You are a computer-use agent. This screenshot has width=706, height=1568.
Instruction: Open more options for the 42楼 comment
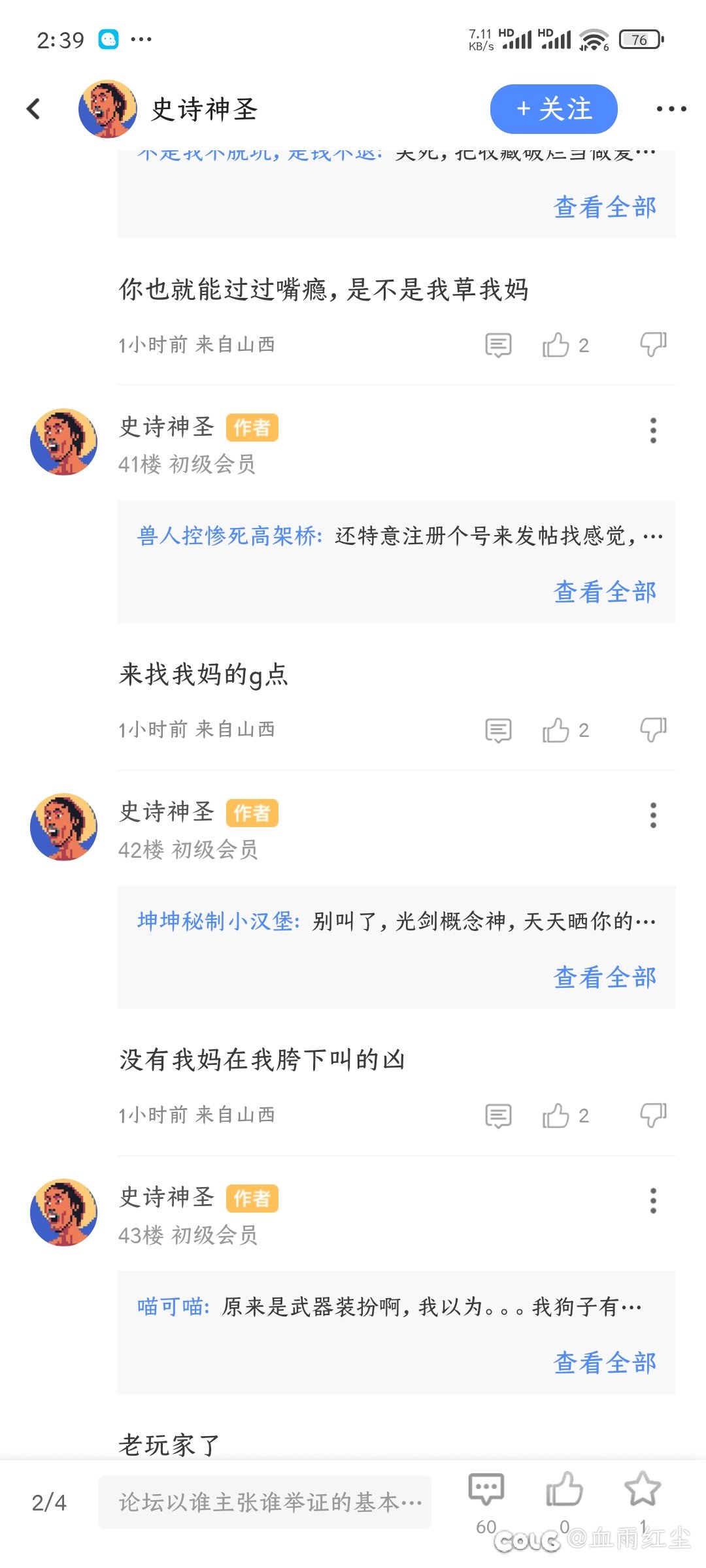653,815
